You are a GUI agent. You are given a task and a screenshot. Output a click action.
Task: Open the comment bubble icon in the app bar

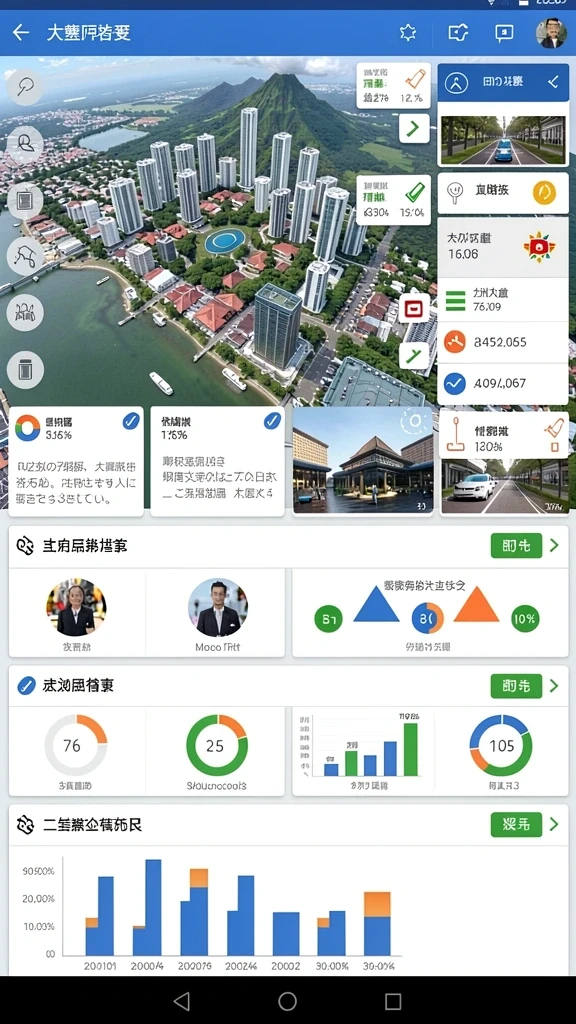pos(504,33)
